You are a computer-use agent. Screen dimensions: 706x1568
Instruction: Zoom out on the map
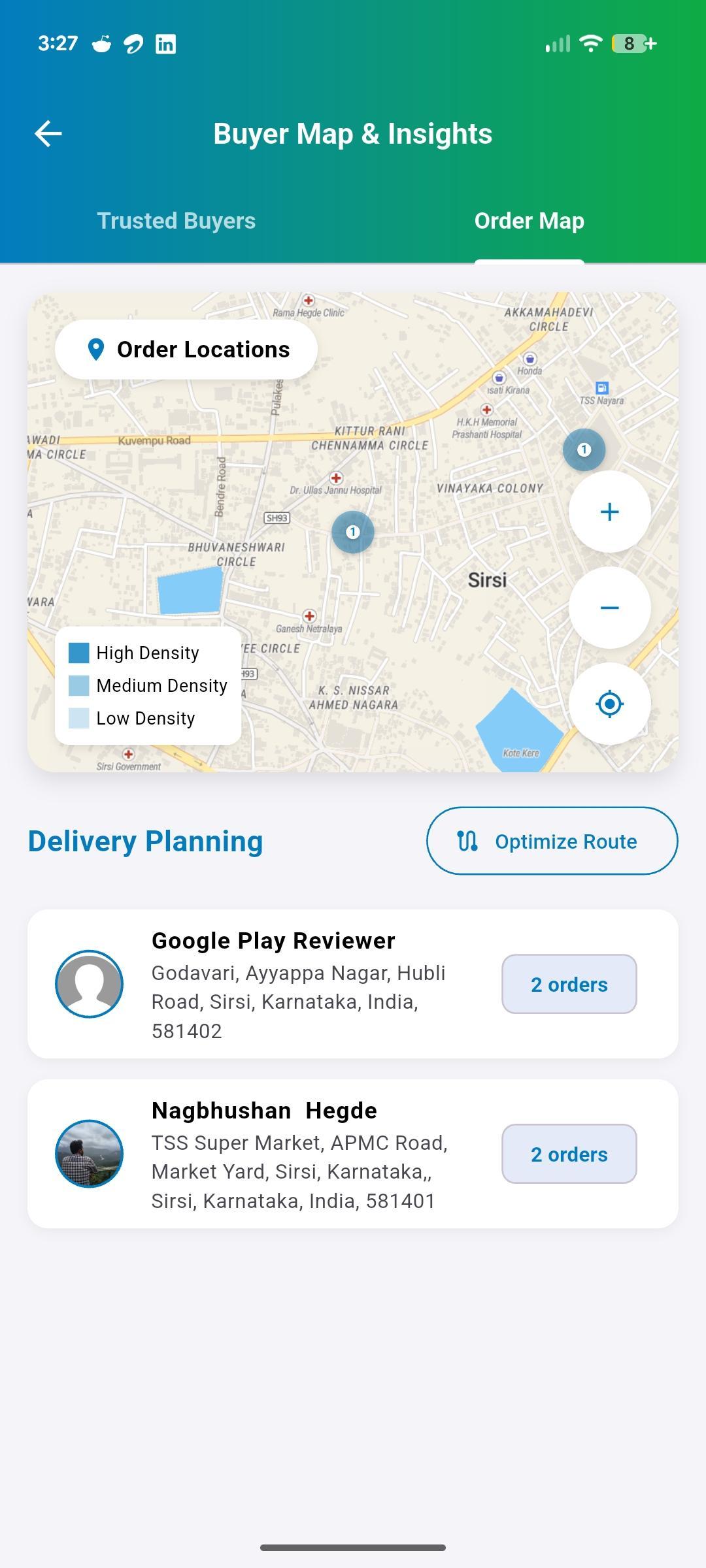pyautogui.click(x=609, y=608)
